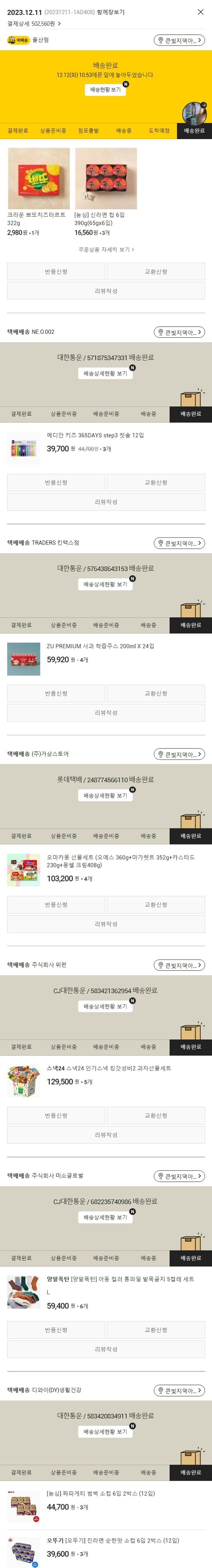Open 결제상세 502,560원 payment details

pos(34,24)
